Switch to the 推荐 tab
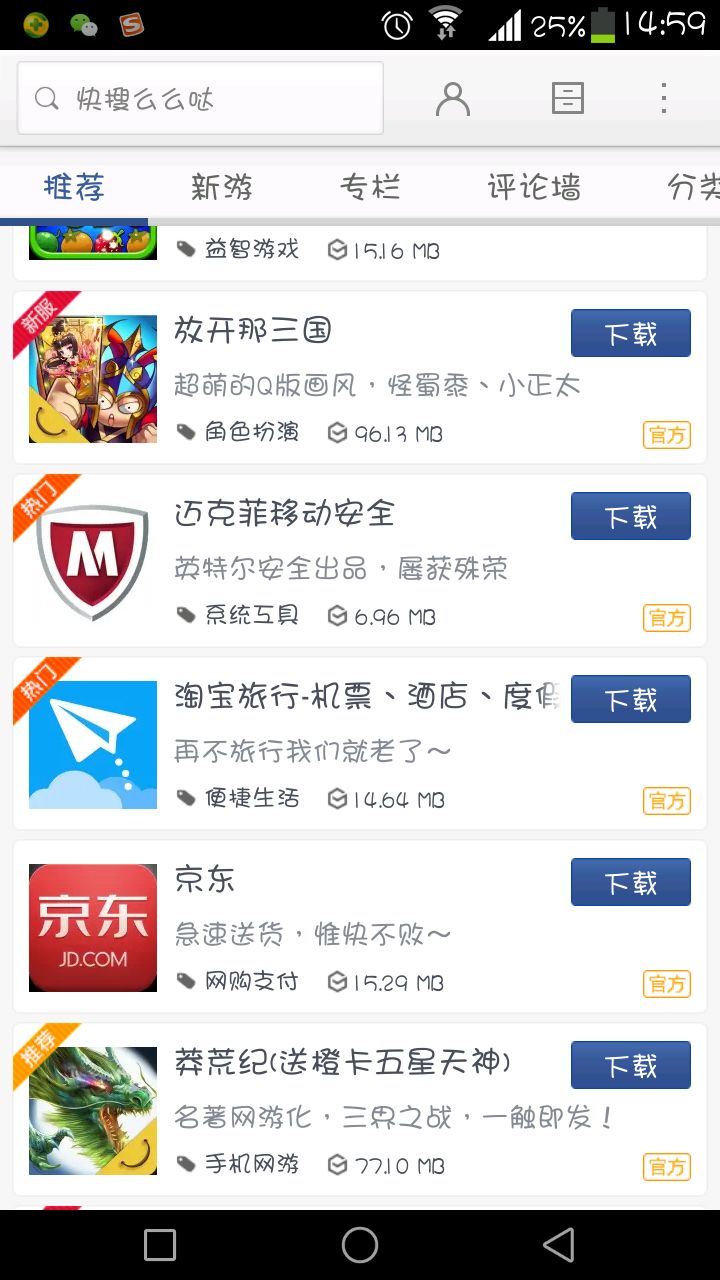The width and height of the screenshot is (720, 1280). click(x=74, y=187)
